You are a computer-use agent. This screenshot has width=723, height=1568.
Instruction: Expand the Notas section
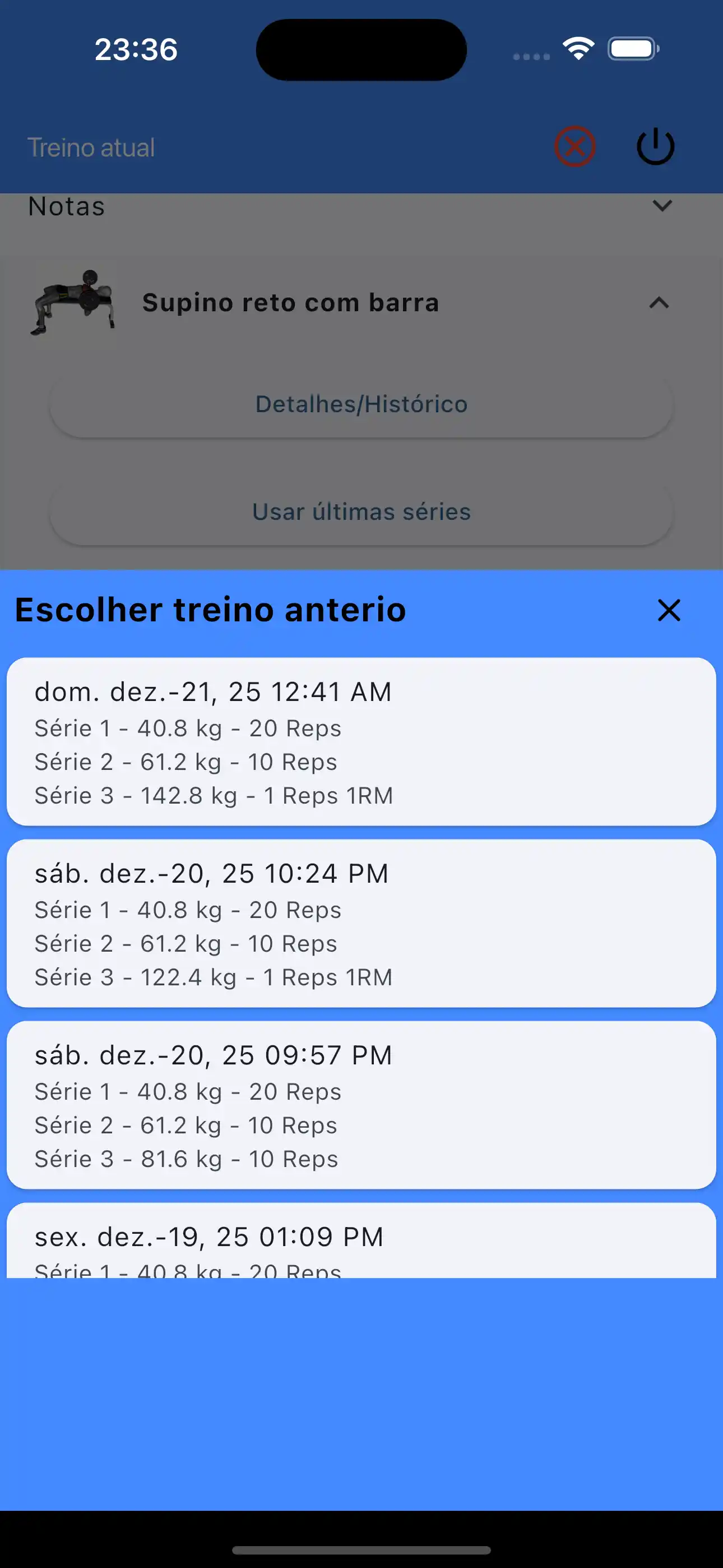[x=66, y=206]
